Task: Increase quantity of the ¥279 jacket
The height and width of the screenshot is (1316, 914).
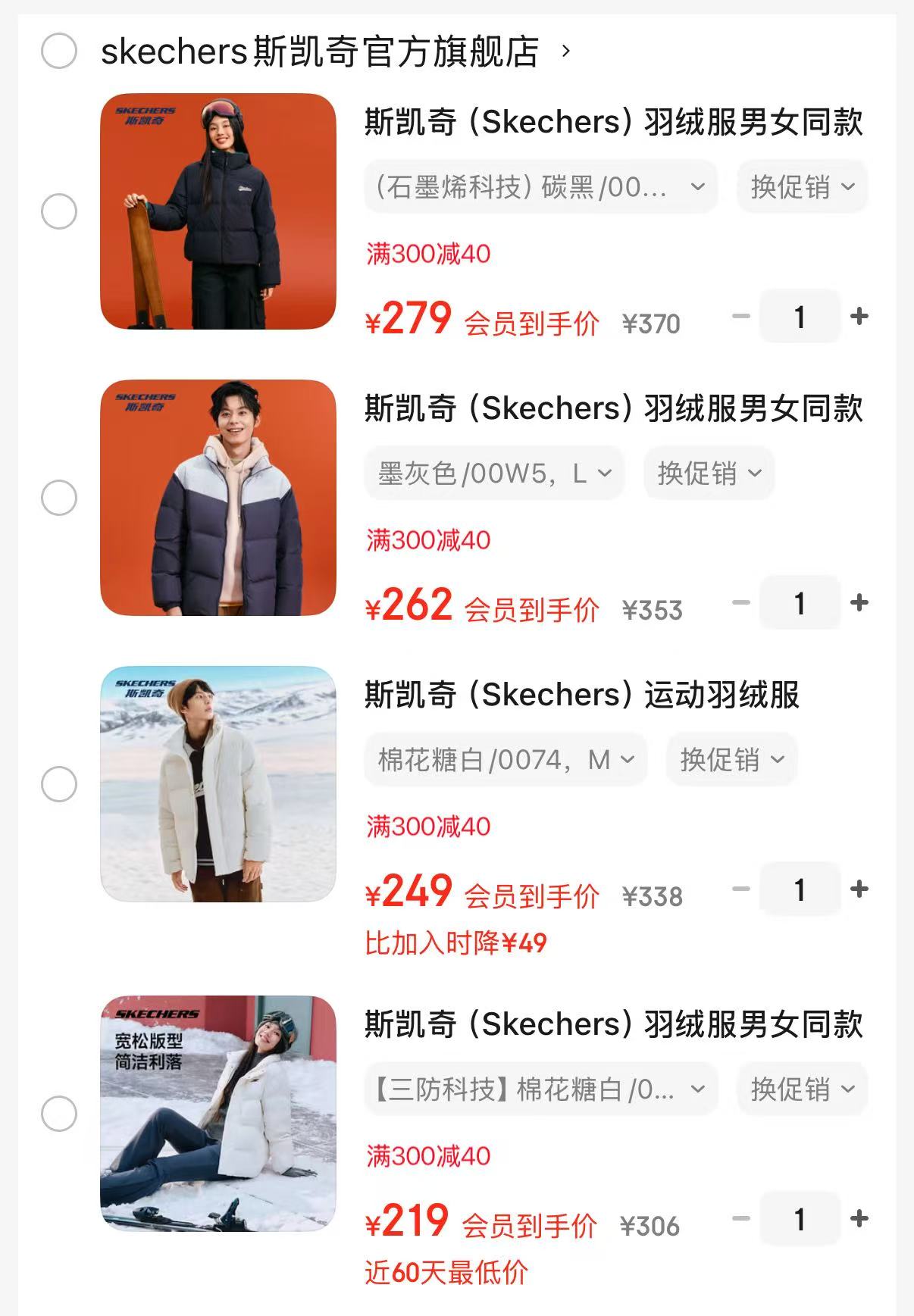Action: 859,317
